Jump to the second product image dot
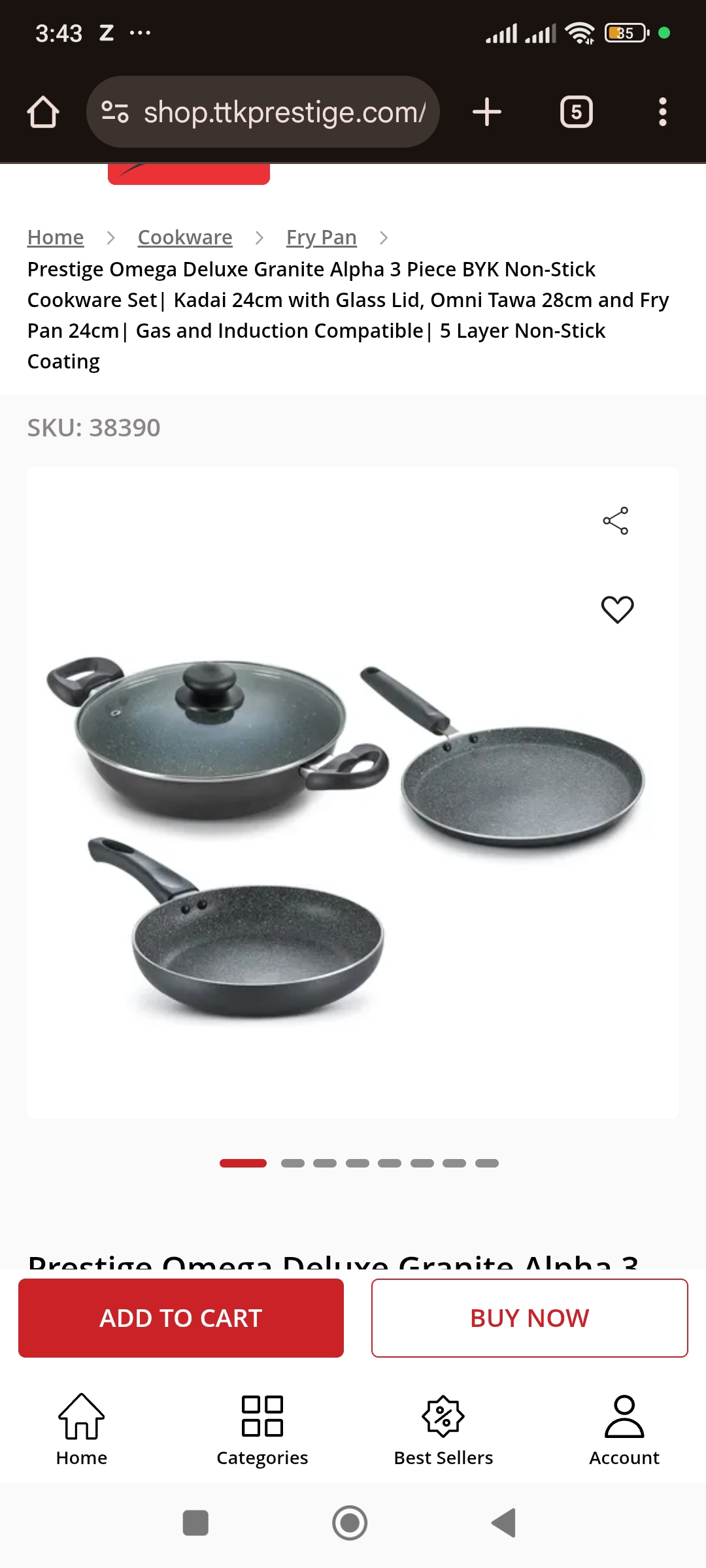This screenshot has height=1568, width=706. (292, 1163)
